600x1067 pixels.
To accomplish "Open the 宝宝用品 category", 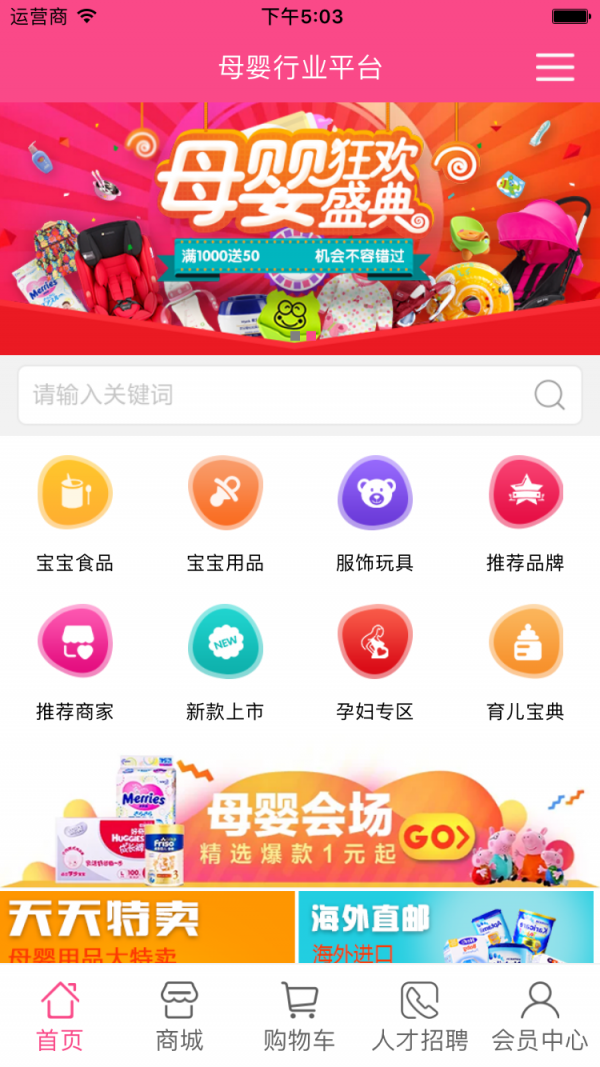I will click(x=225, y=512).
